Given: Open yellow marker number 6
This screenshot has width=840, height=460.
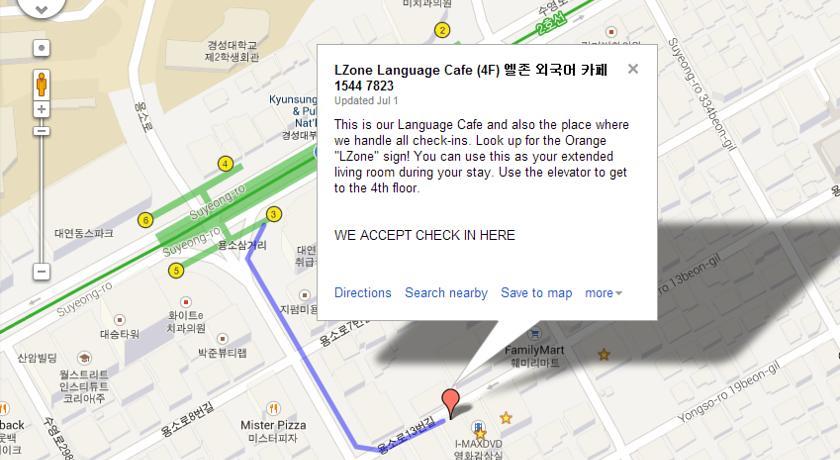Looking at the screenshot, I should point(146,220).
